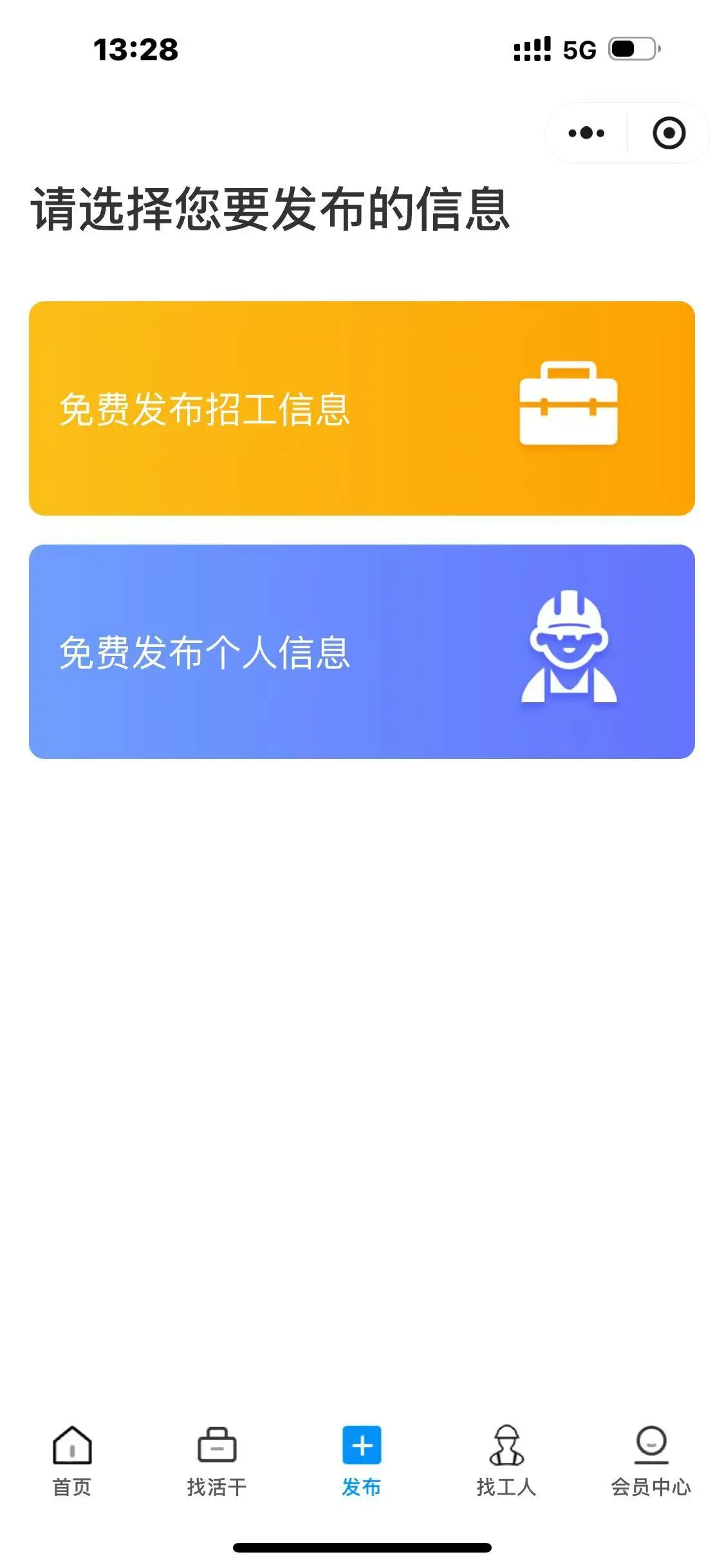This screenshot has width=724, height=1568.
Task: Close the mini program via circle icon
Action: 669,133
